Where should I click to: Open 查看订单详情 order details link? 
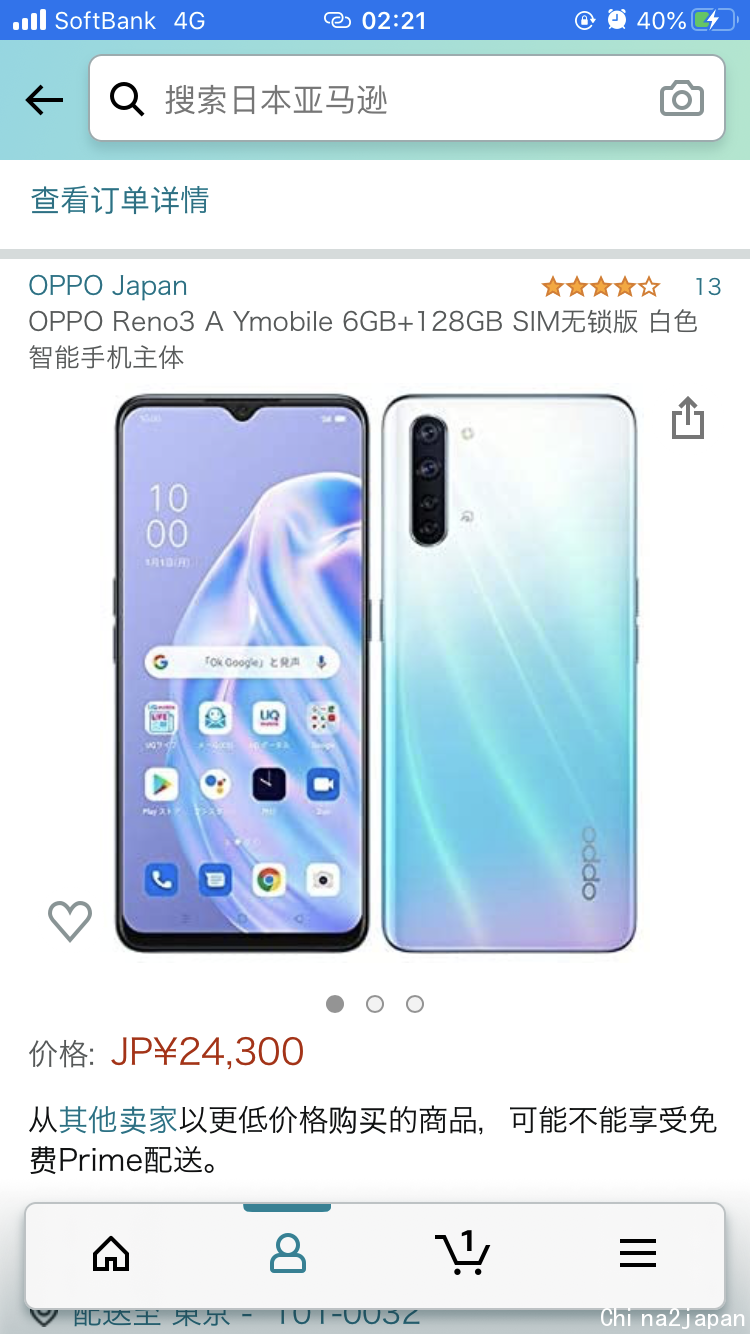[x=120, y=200]
